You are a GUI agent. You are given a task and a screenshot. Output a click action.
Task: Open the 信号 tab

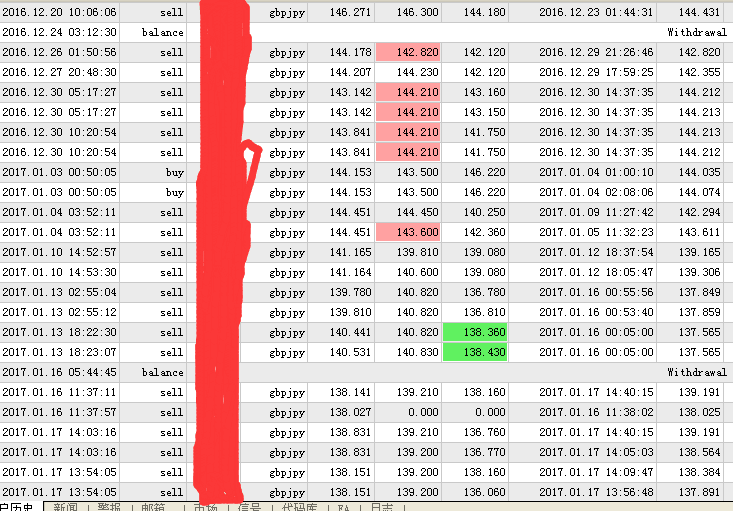(x=249, y=507)
